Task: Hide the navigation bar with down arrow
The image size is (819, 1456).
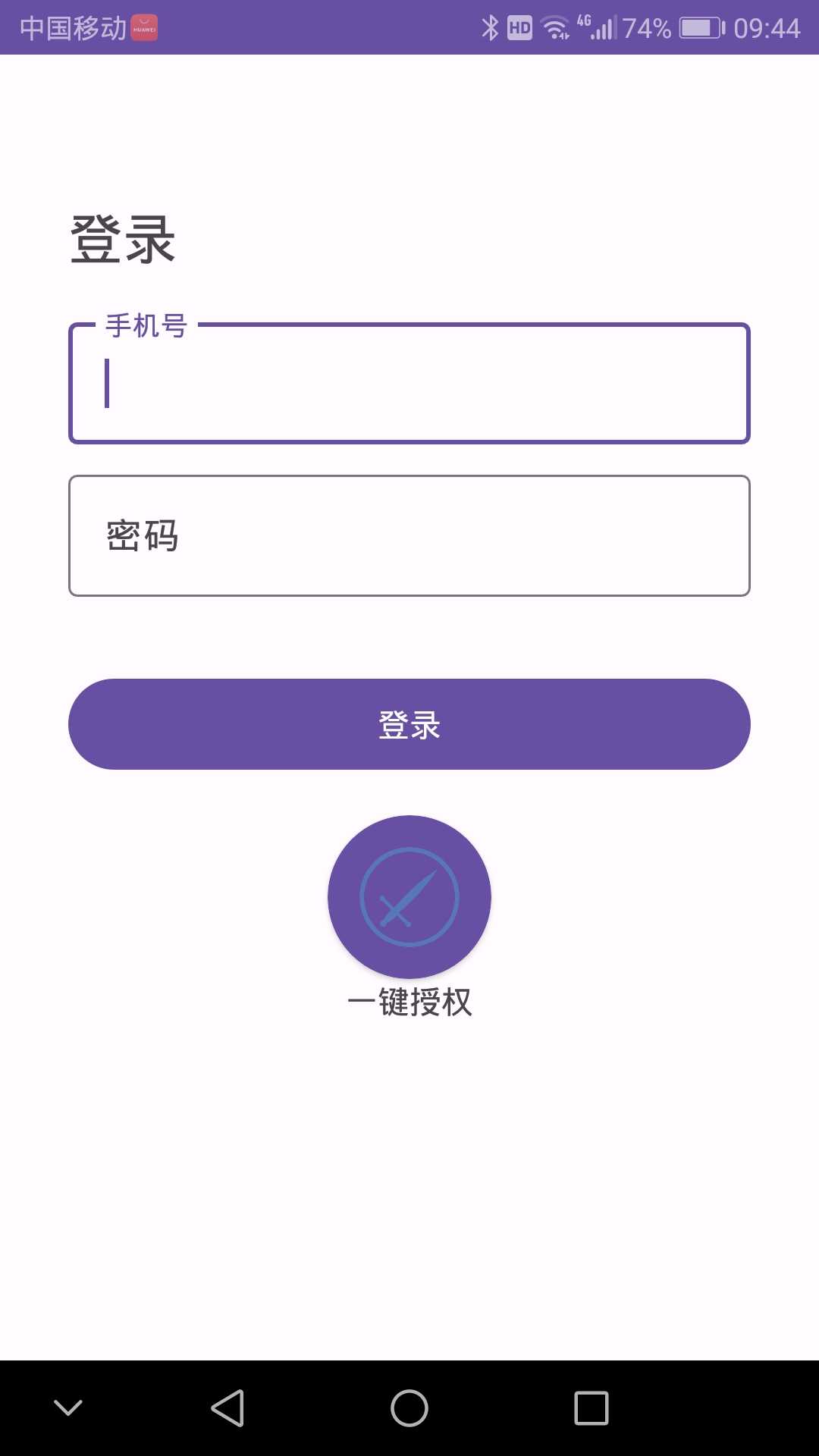Action: point(68,1408)
